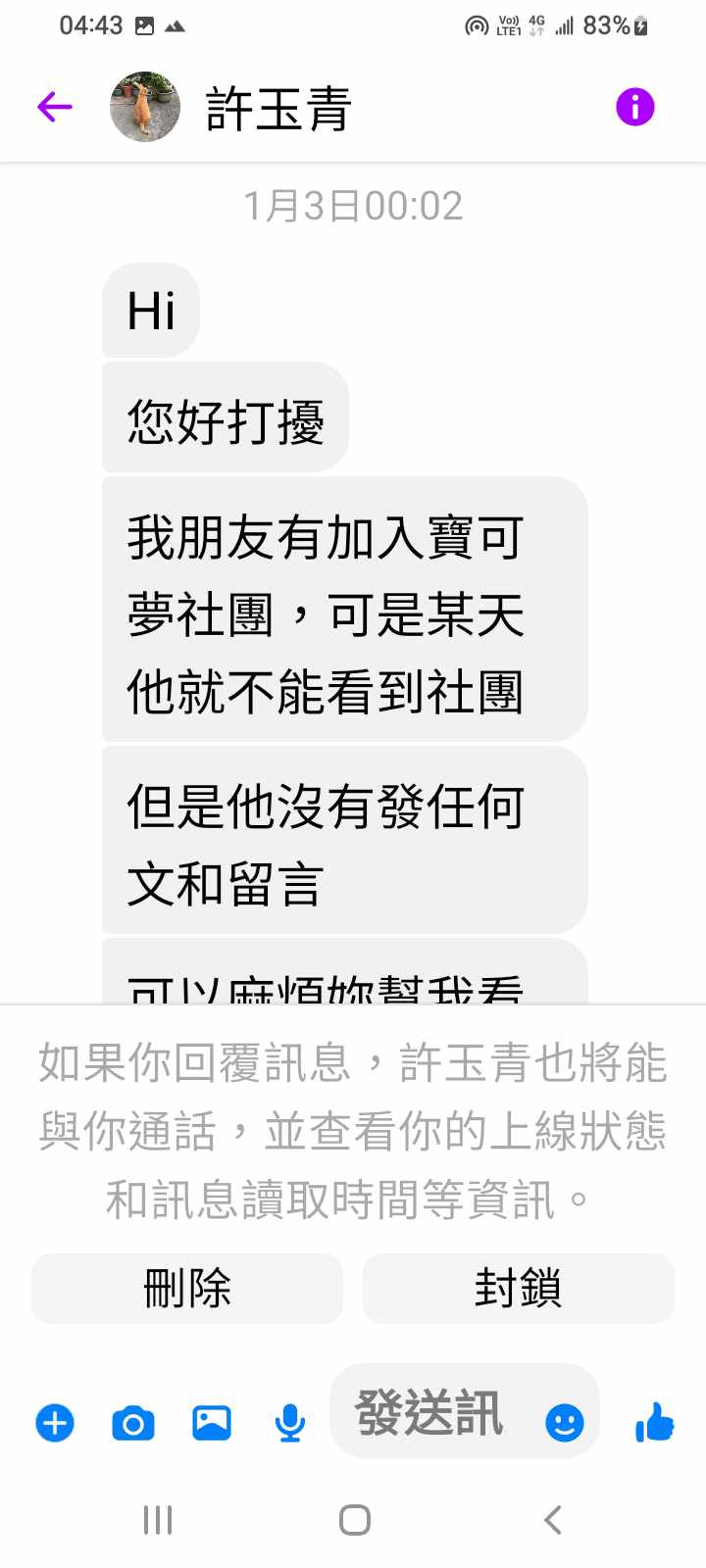Send a thumbs-up like
The width and height of the screenshot is (706, 1568).
click(654, 1421)
